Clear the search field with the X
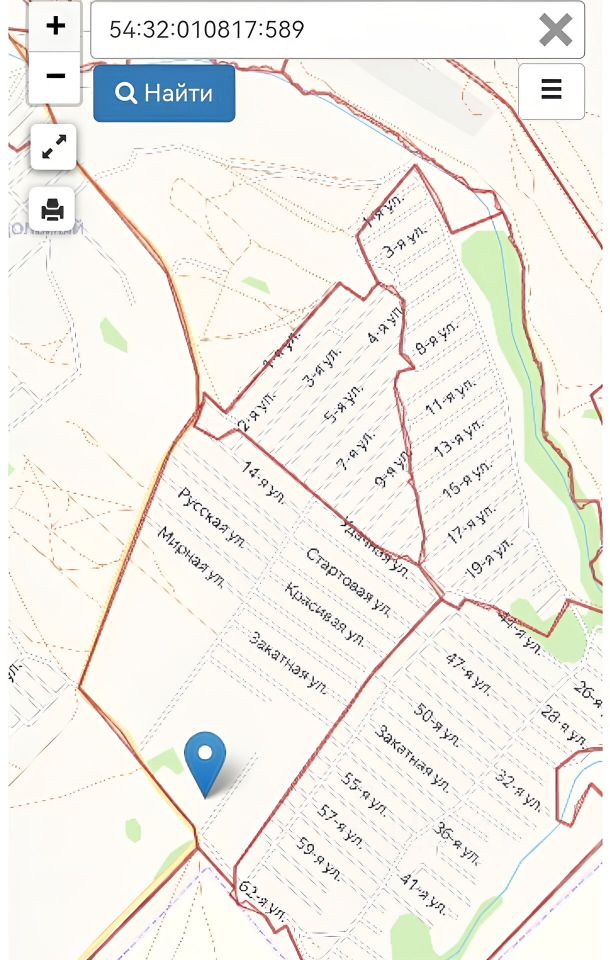 coord(555,30)
